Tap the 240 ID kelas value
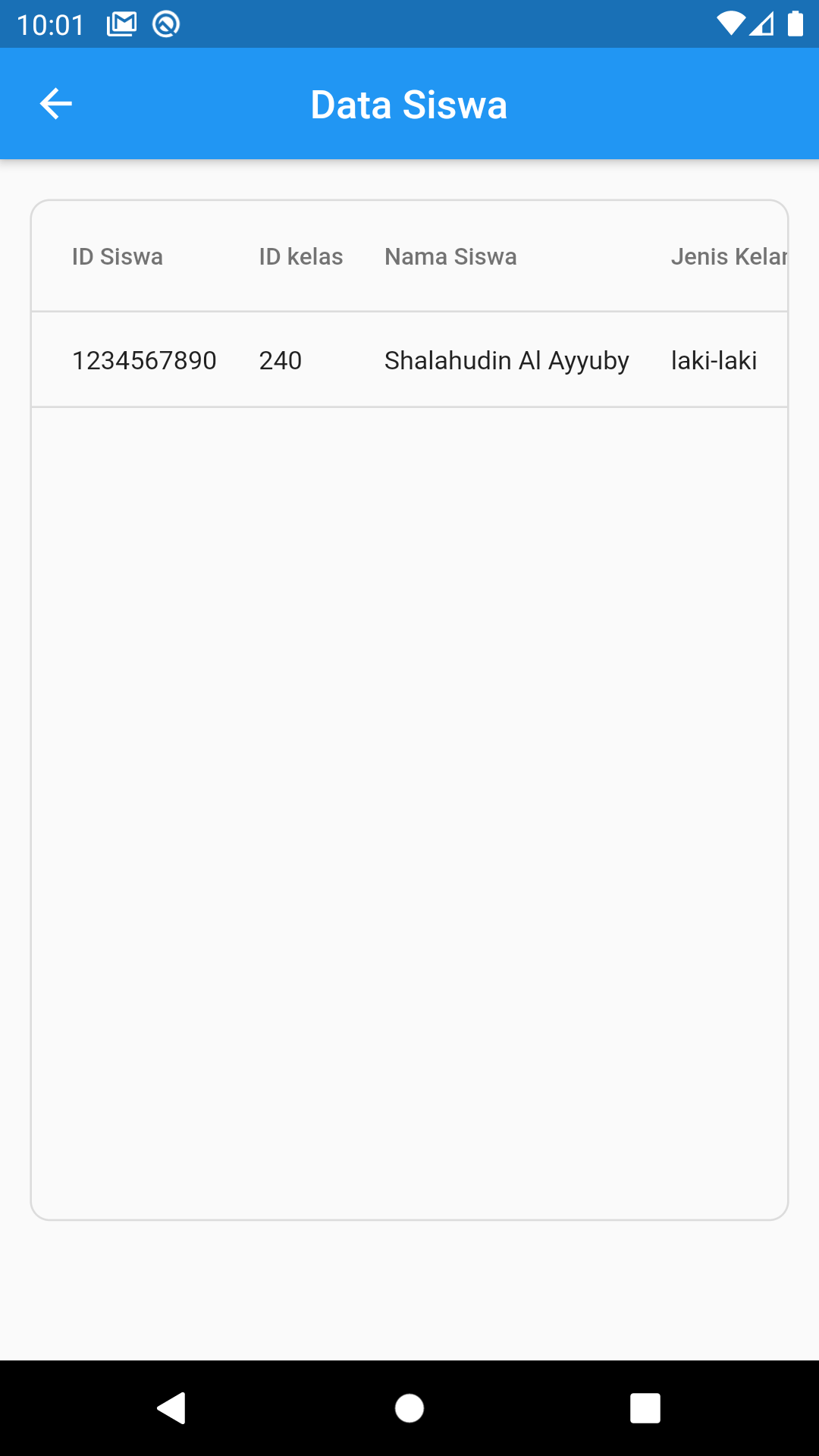 pos(281,359)
